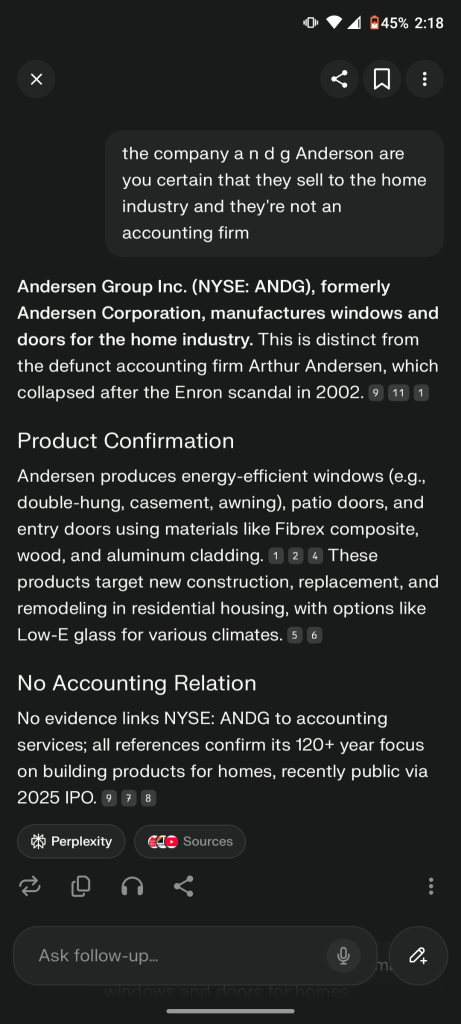The image size is (461, 1024).
Task: Open citation 8 after 2025 IPO
Action: pyautogui.click(x=148, y=798)
